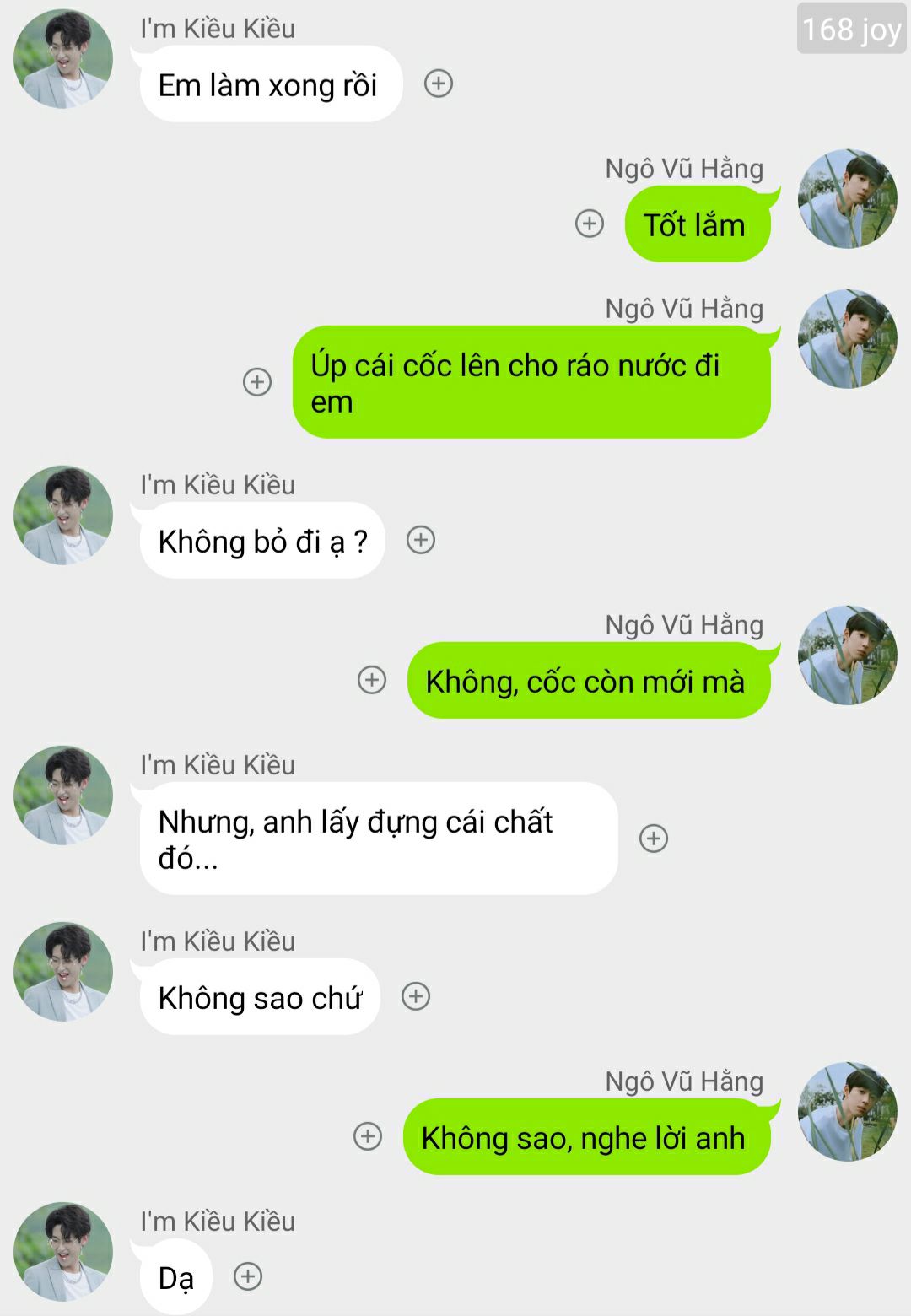
Task: Open plus icon beside "Úp cái cốc lên" message
Action: [x=257, y=381]
